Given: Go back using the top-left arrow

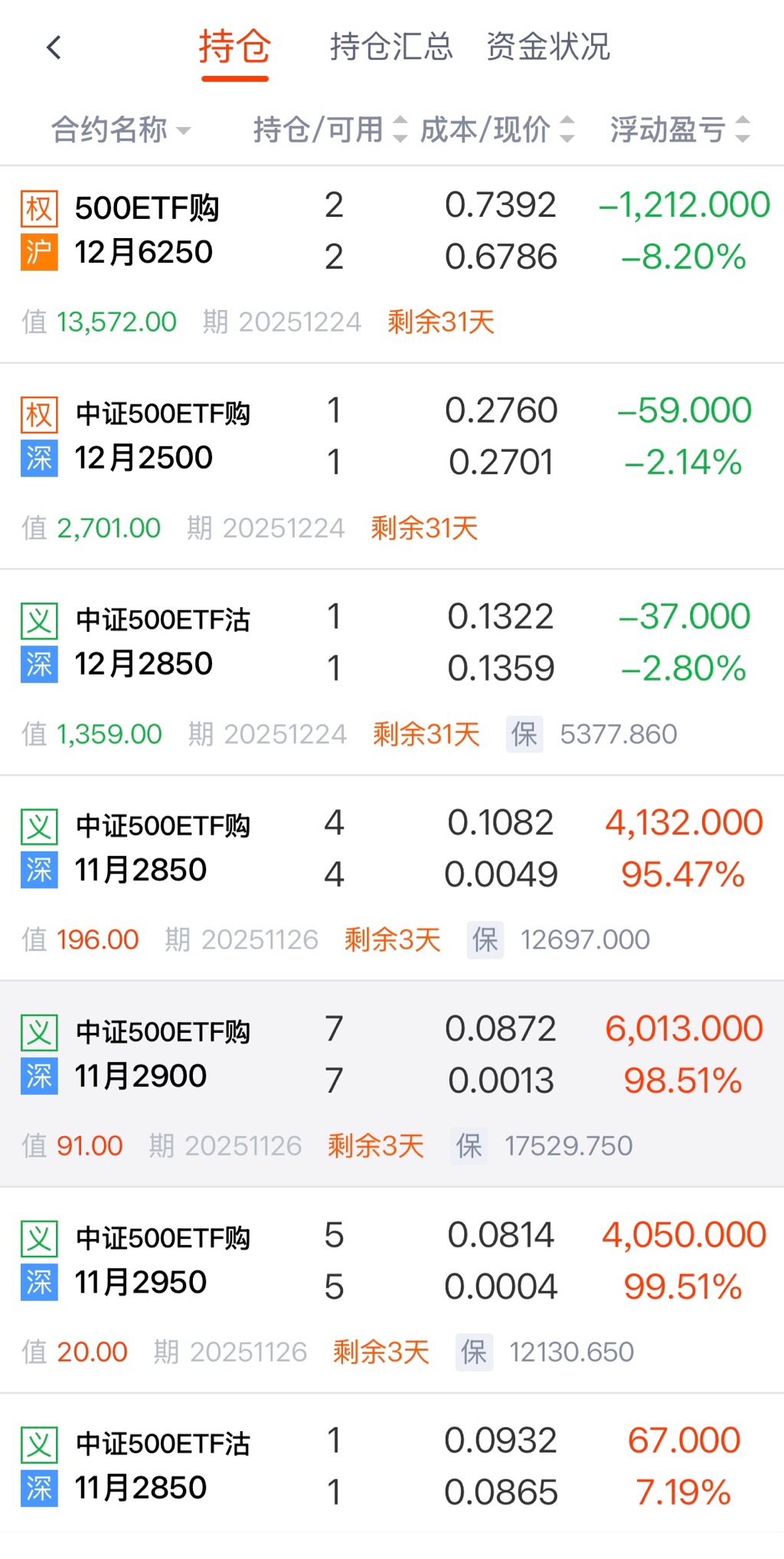Looking at the screenshot, I should (x=54, y=47).
